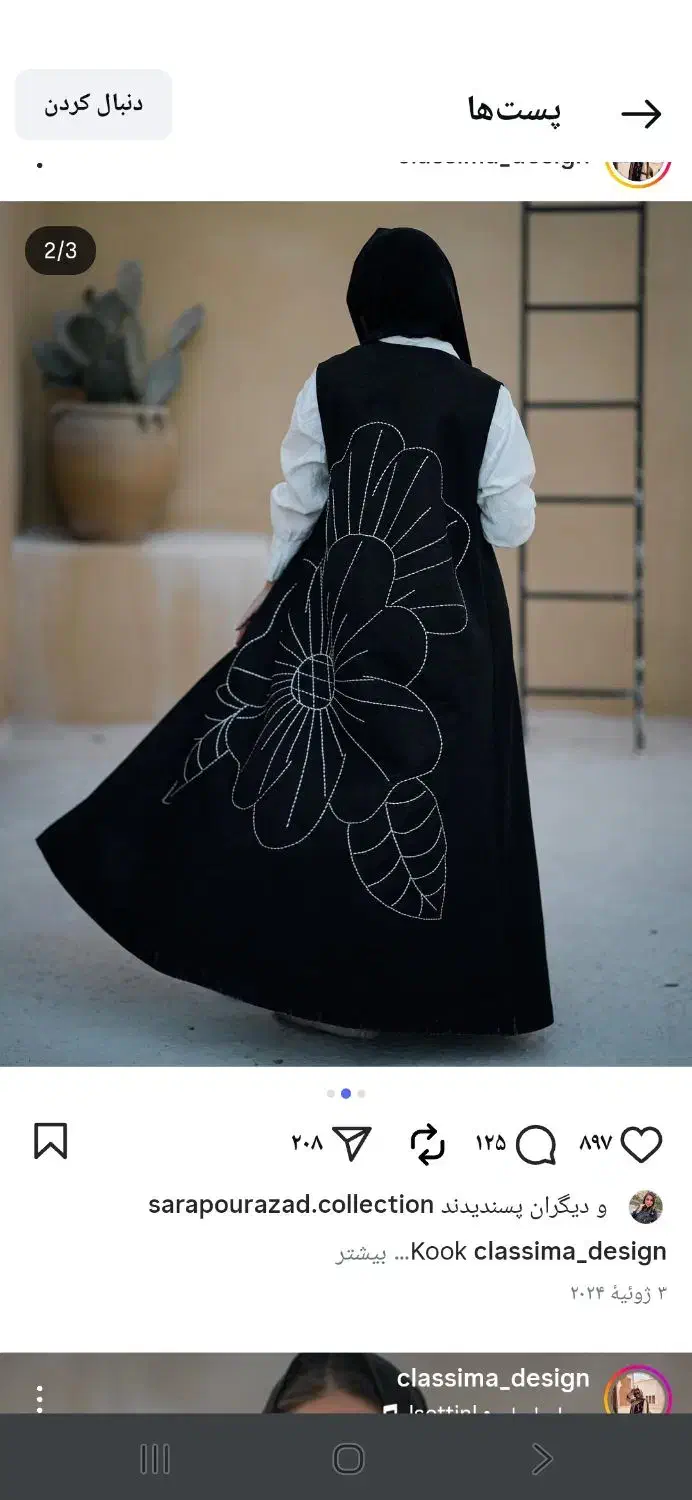Open the overflow menu on next post
The width and height of the screenshot is (692, 1500).
coord(40,1397)
